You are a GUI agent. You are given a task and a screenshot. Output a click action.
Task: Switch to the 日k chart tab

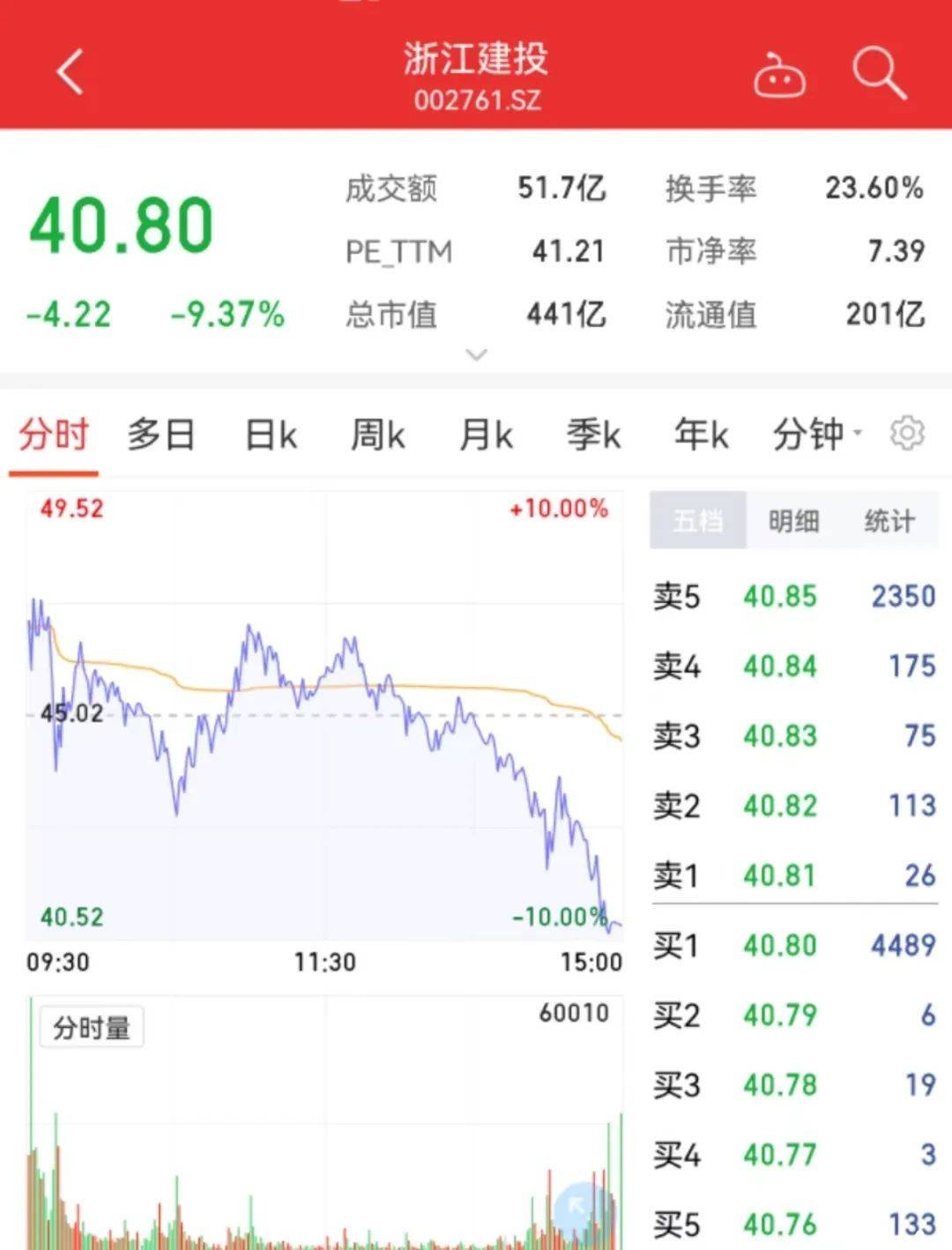[x=271, y=435]
